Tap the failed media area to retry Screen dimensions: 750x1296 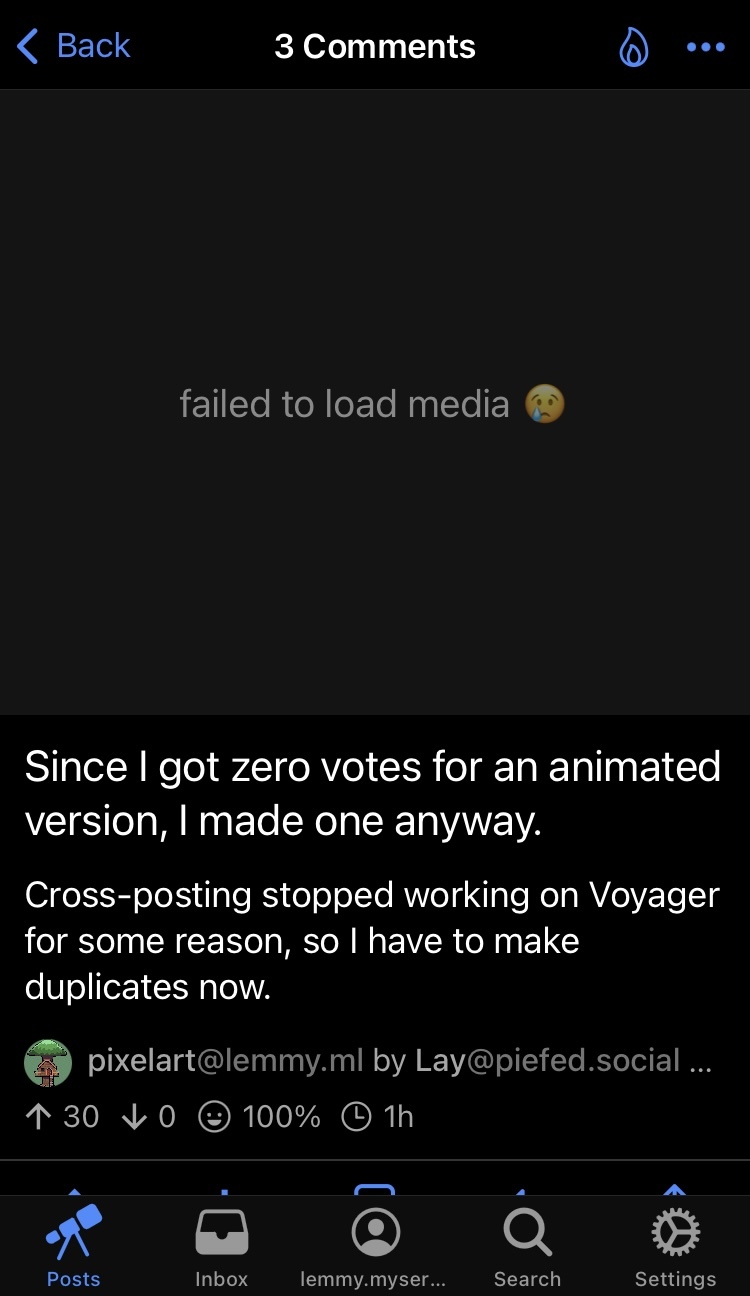point(374,404)
